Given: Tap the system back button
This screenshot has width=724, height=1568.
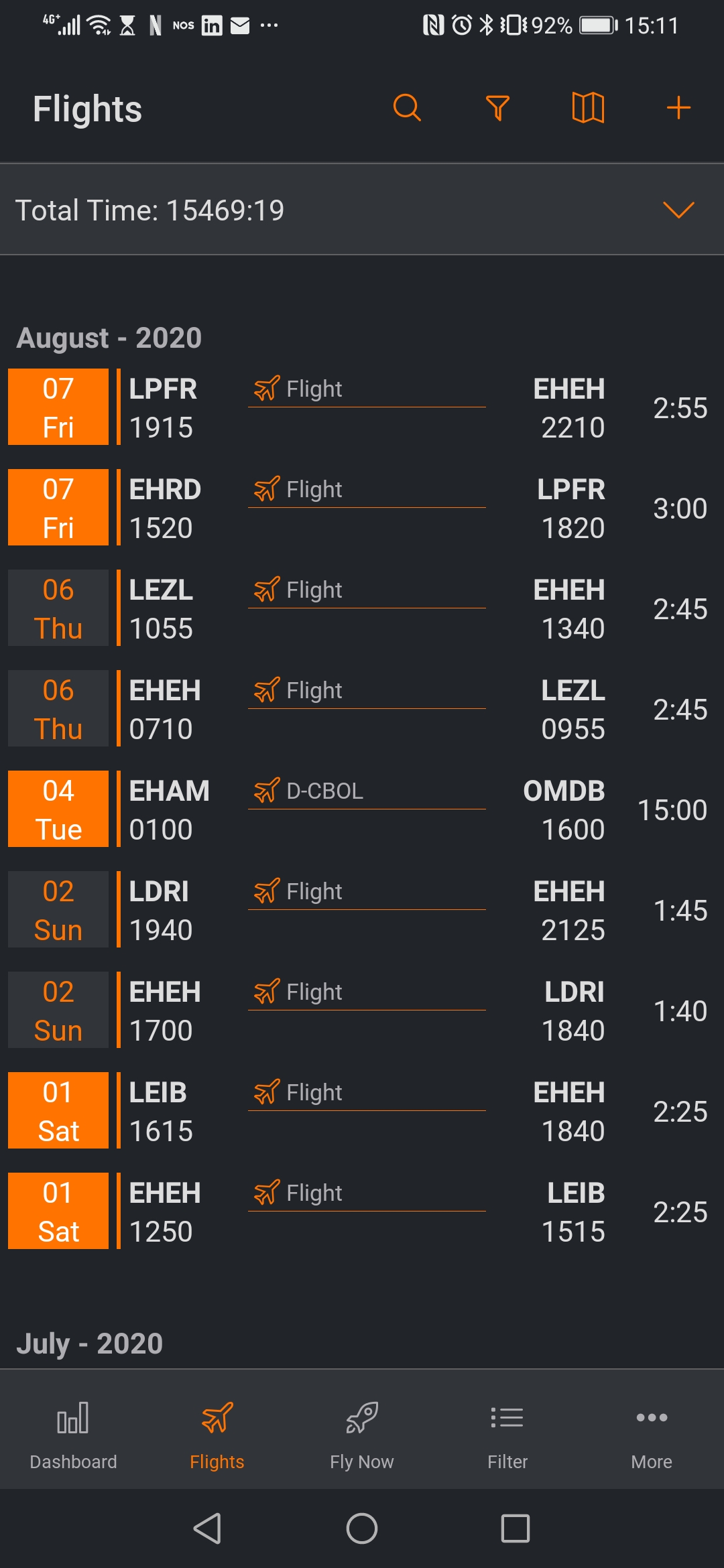Looking at the screenshot, I should pos(207,1528).
